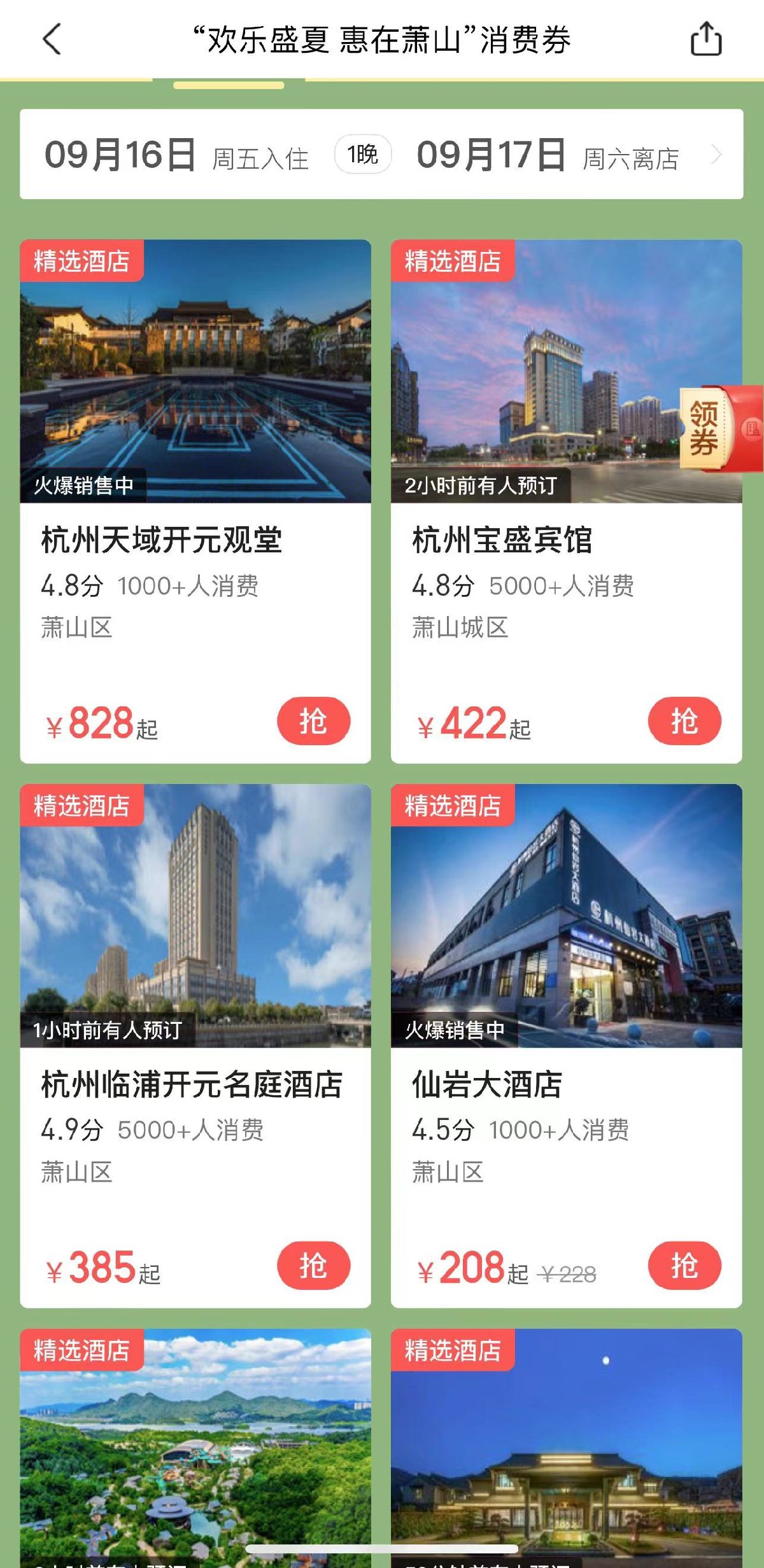Grab the ¥422 deal for 杭州宝盛宾馆
The height and width of the screenshot is (1568, 764).
click(x=684, y=721)
